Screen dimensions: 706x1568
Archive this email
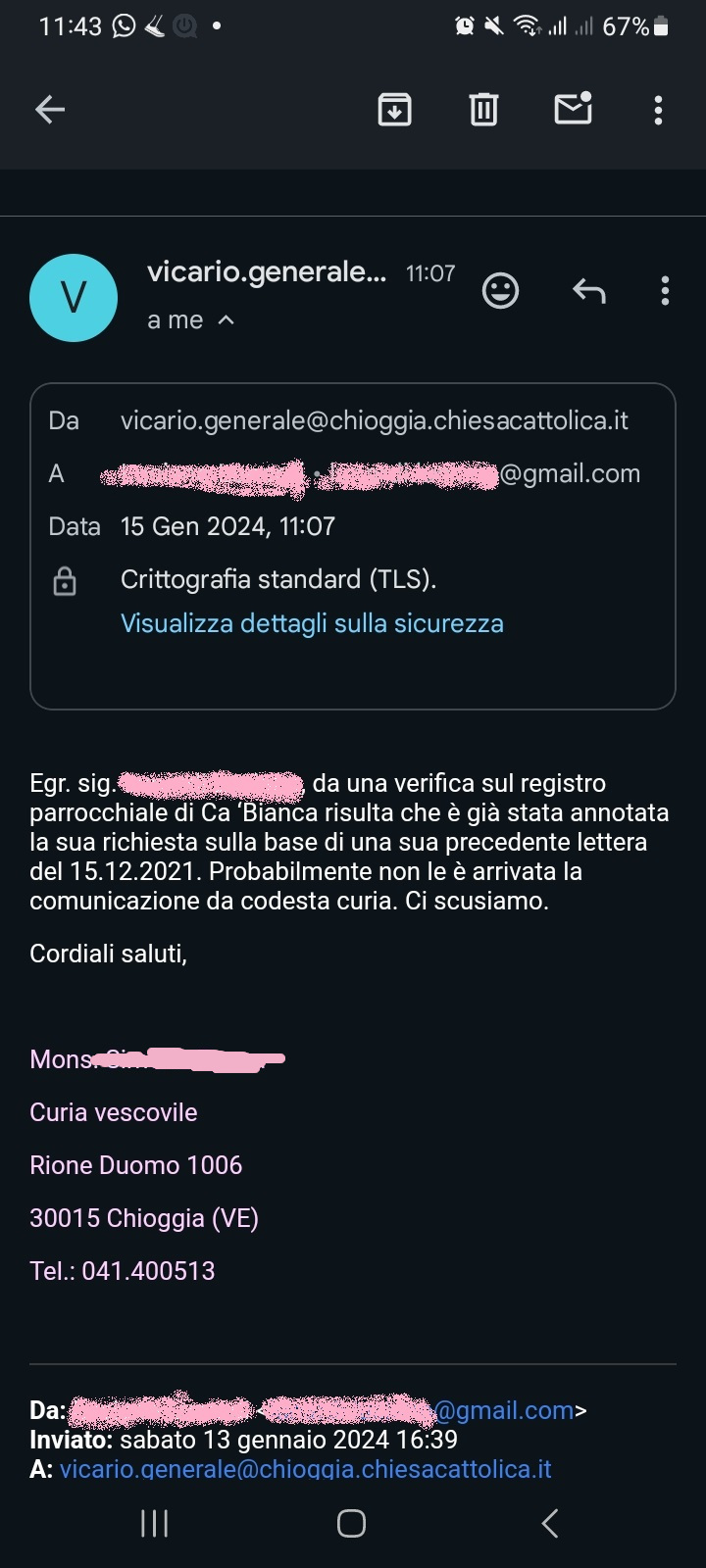coord(394,110)
